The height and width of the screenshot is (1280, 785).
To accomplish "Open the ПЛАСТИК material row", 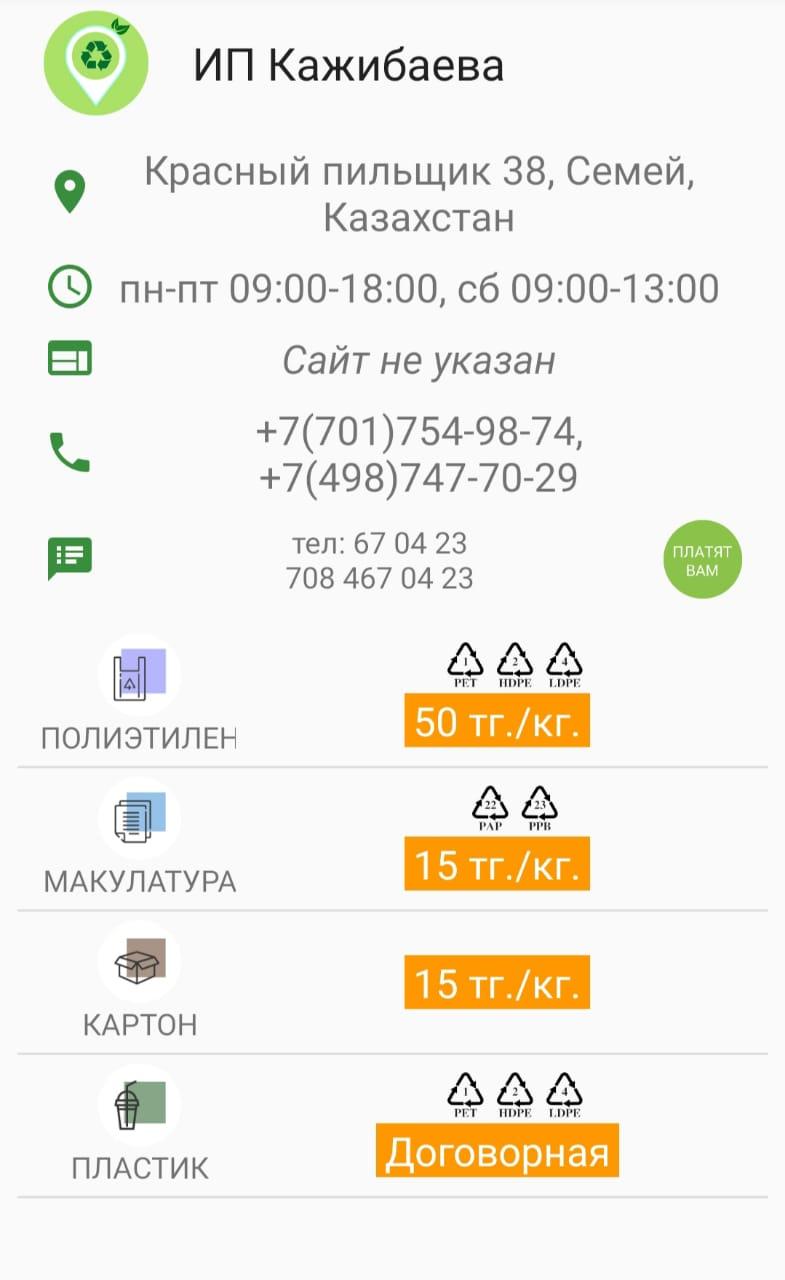I will tap(392, 1125).
